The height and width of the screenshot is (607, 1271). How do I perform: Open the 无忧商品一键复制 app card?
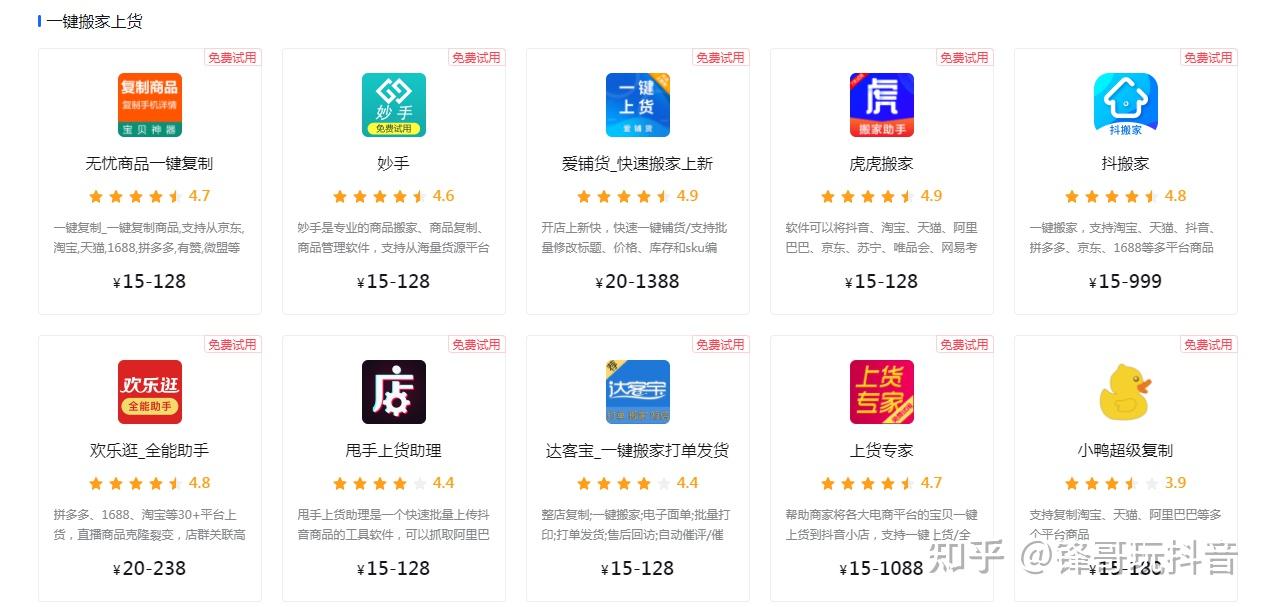click(149, 164)
